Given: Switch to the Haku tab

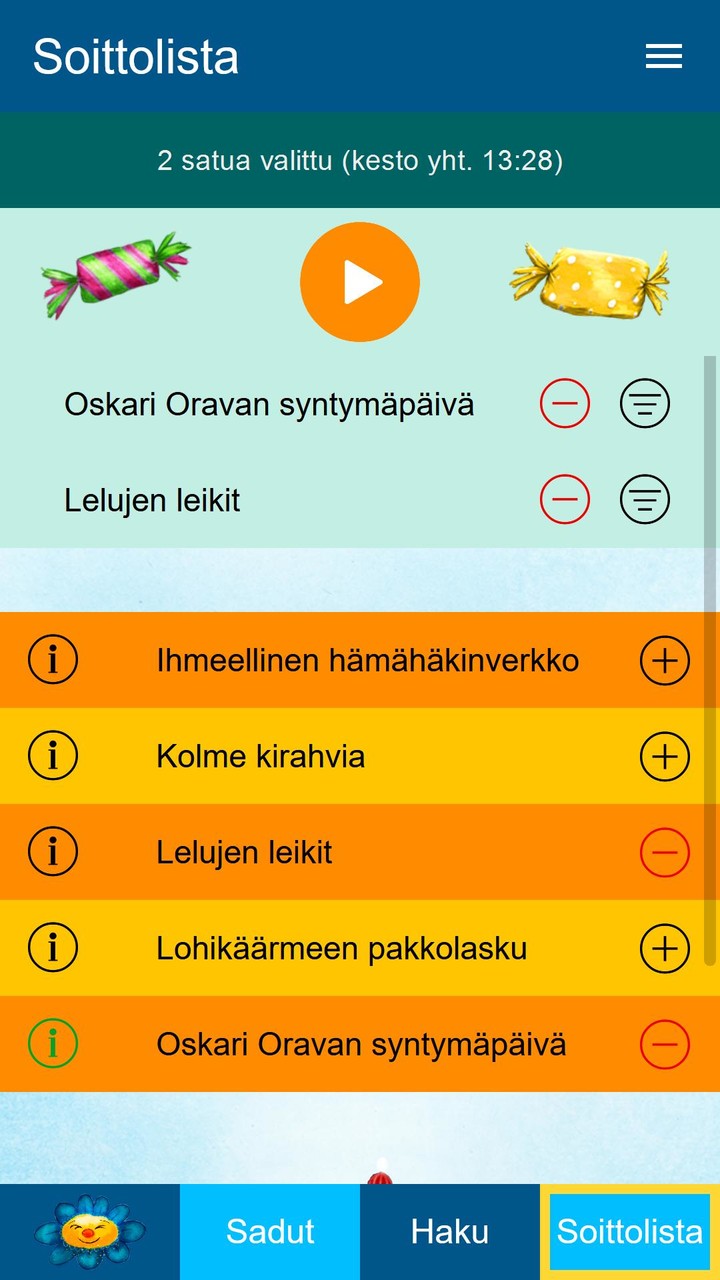Looking at the screenshot, I should click(450, 1232).
